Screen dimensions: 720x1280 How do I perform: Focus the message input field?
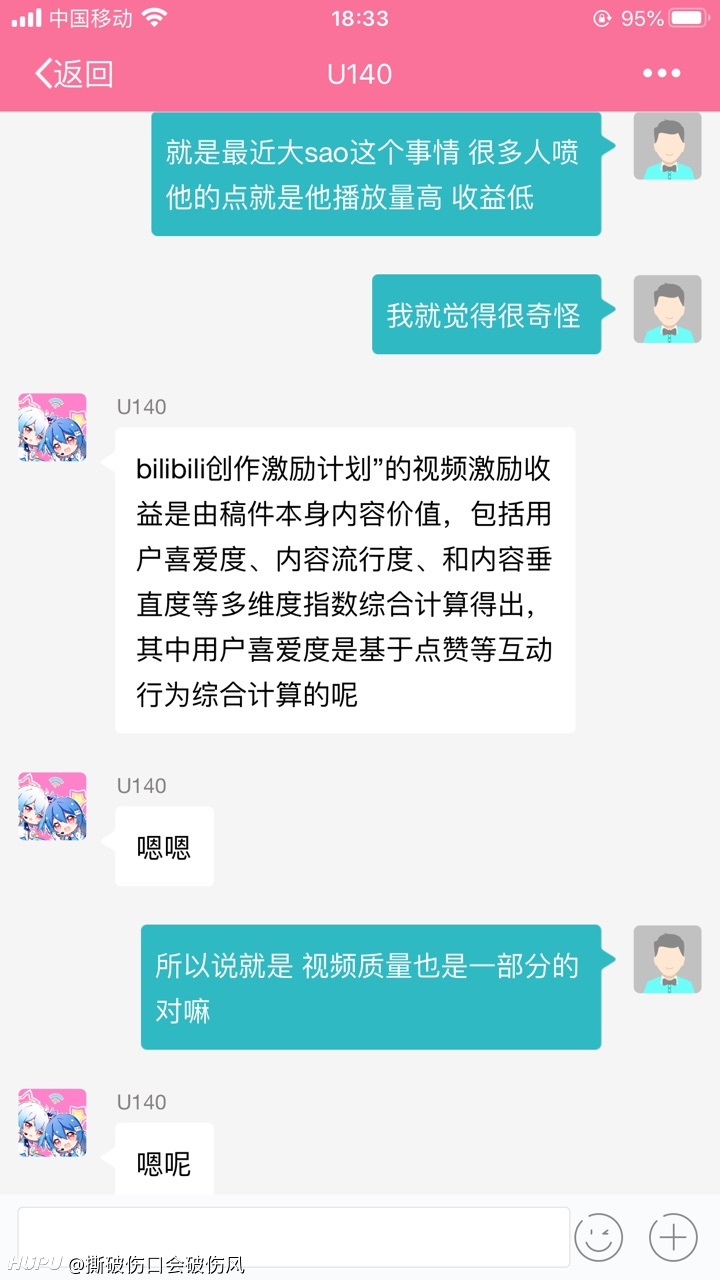pyautogui.click(x=294, y=1237)
